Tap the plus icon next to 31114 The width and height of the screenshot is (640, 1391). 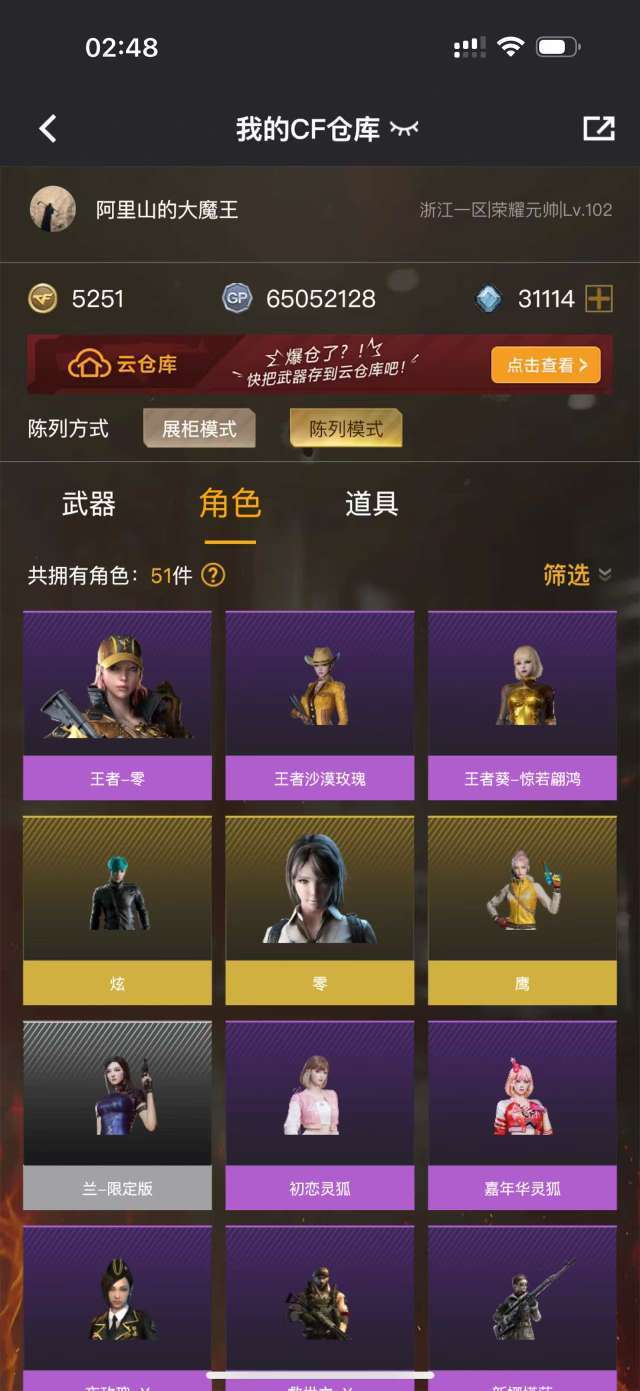pyautogui.click(x=599, y=298)
